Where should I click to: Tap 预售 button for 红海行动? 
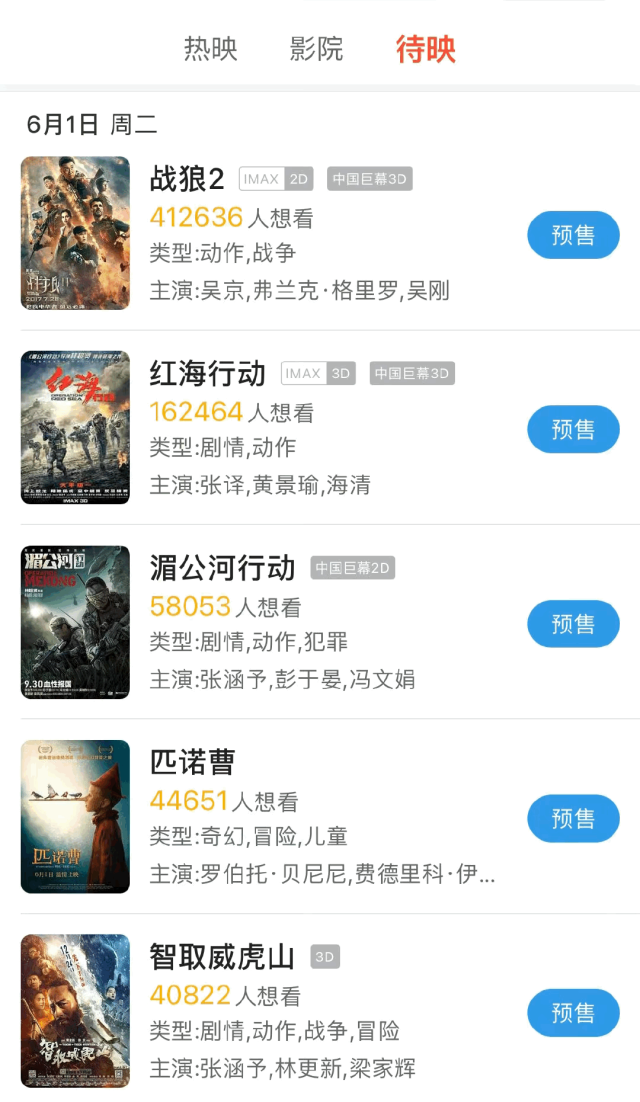point(573,430)
